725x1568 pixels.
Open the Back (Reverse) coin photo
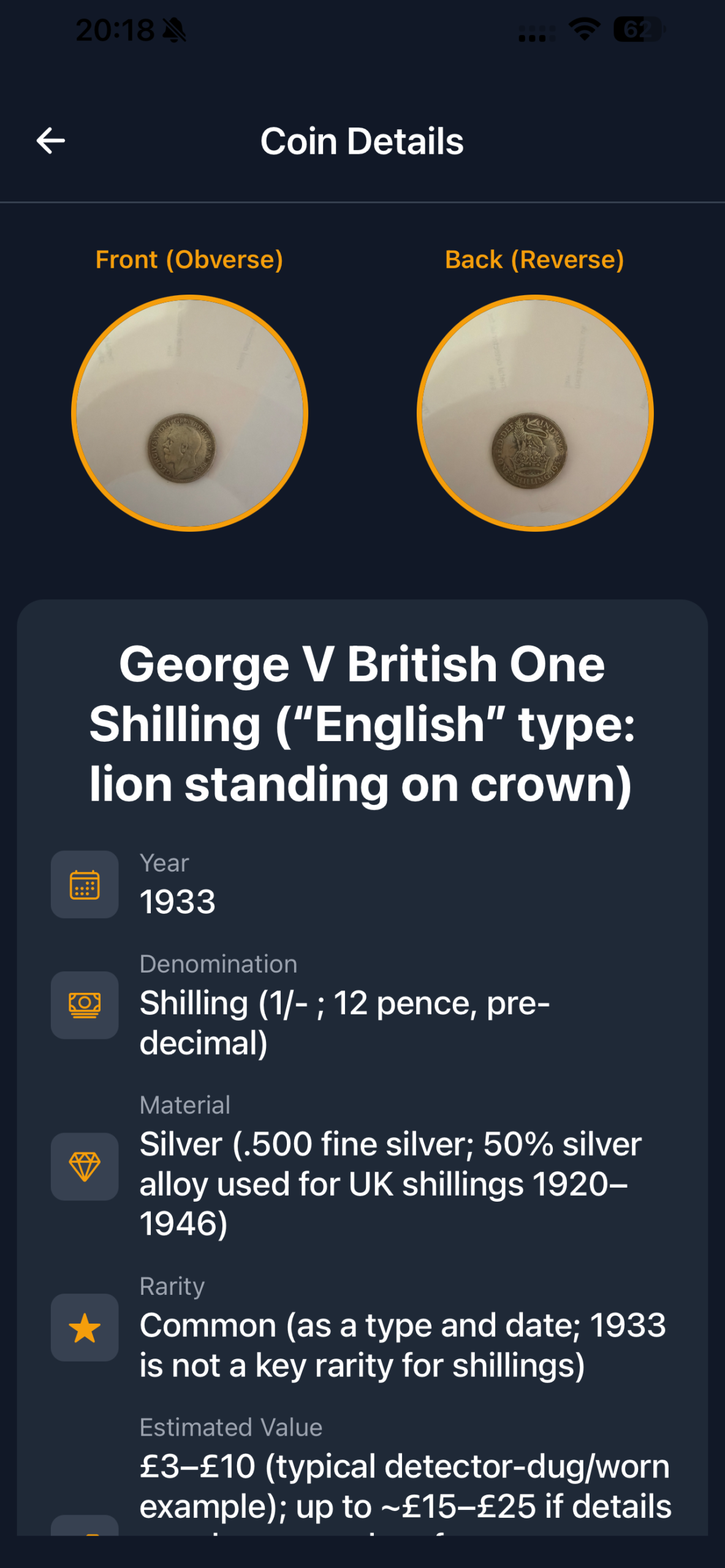point(535,413)
